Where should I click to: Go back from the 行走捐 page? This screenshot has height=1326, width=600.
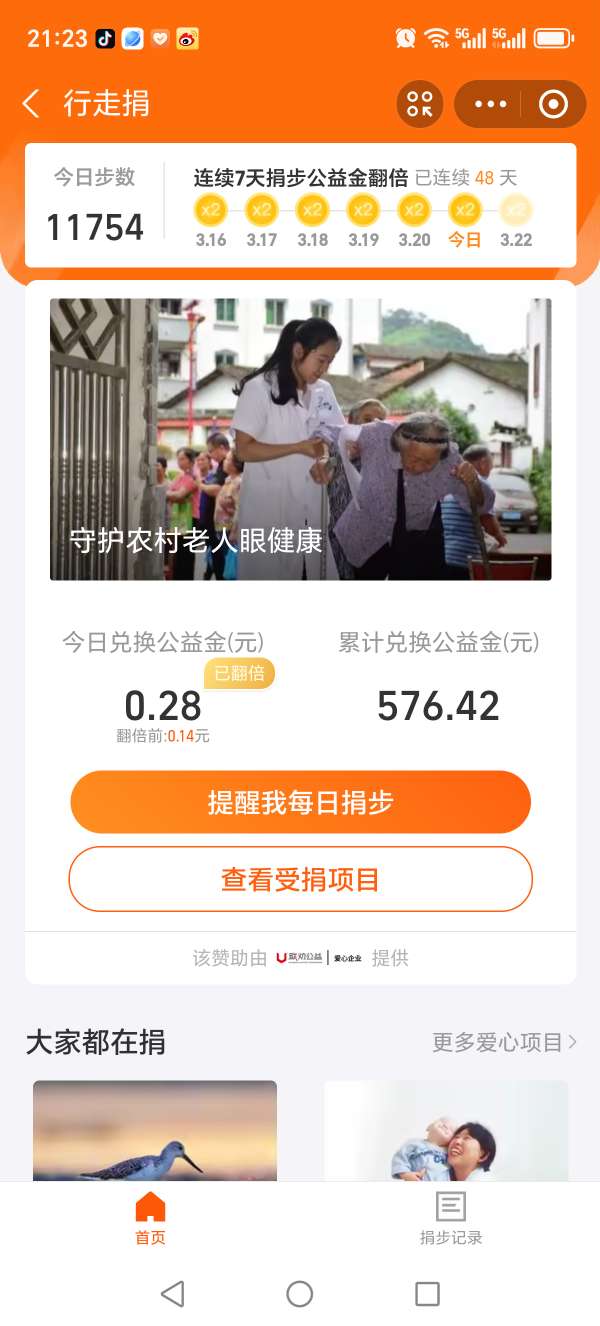pyautogui.click(x=32, y=103)
